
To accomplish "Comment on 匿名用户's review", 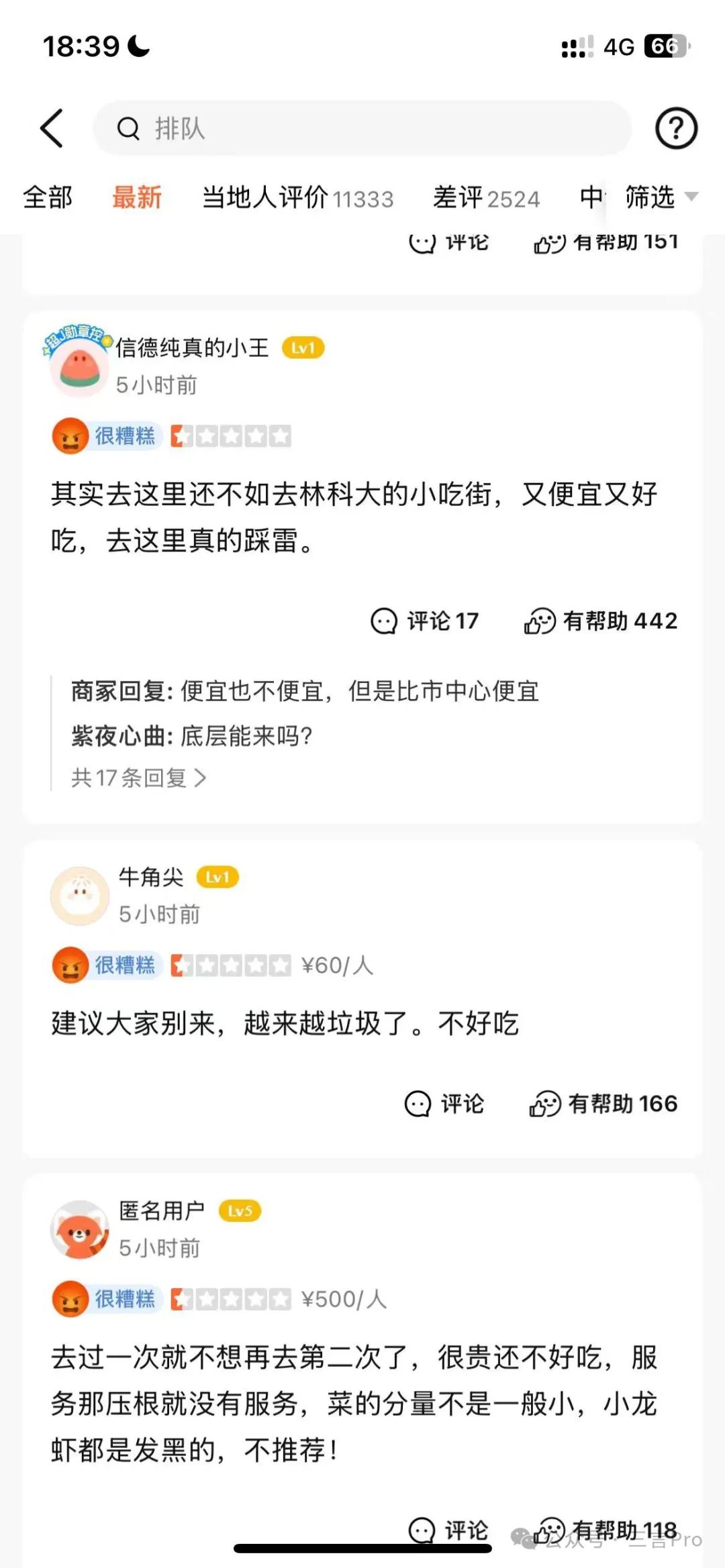I will [x=448, y=1530].
